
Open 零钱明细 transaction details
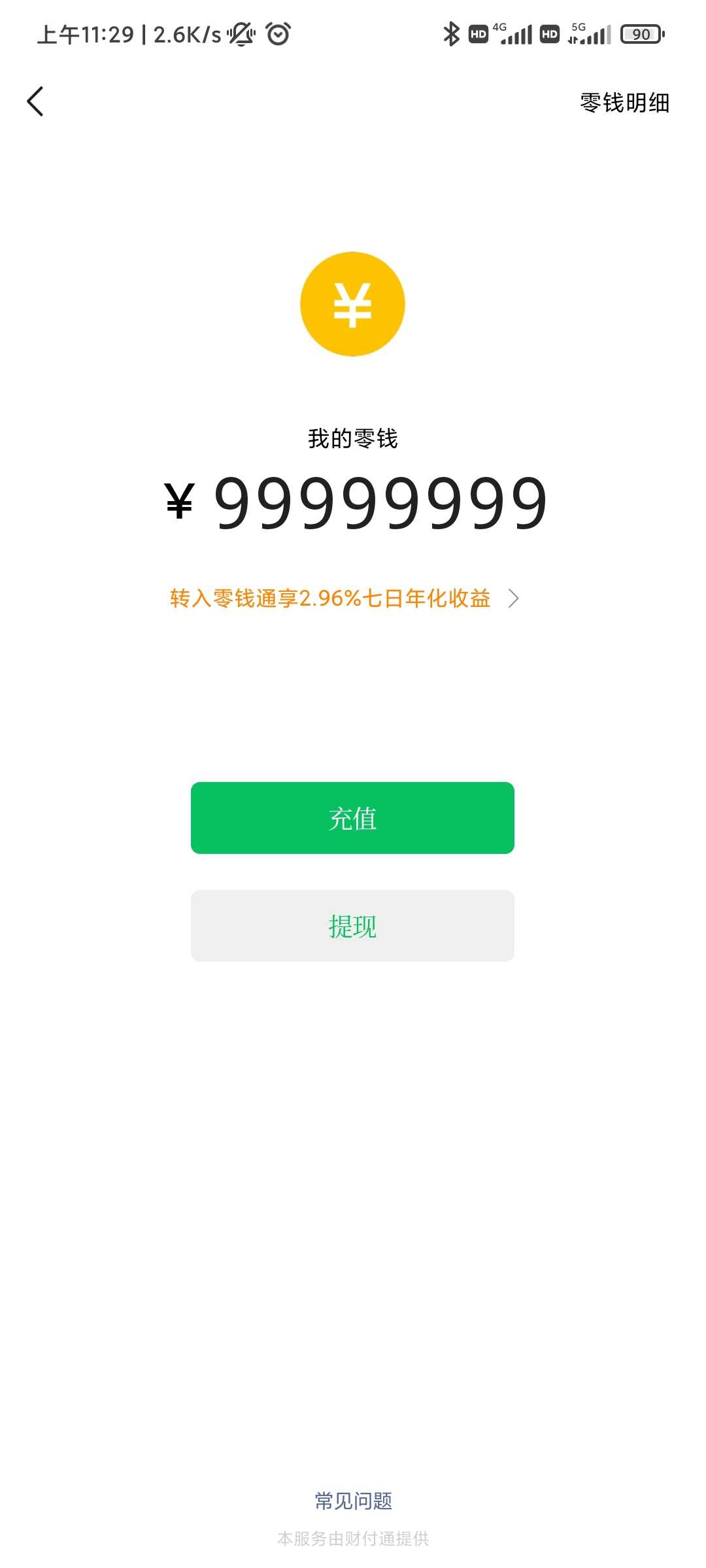(x=624, y=103)
